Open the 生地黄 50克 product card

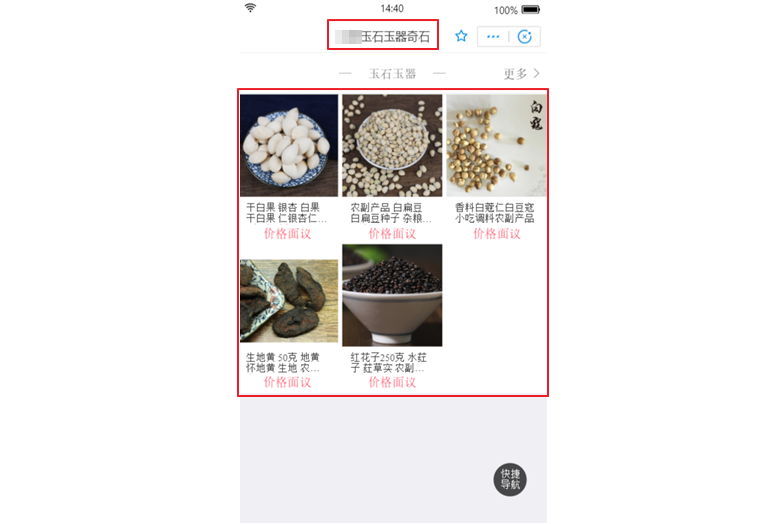coord(289,315)
